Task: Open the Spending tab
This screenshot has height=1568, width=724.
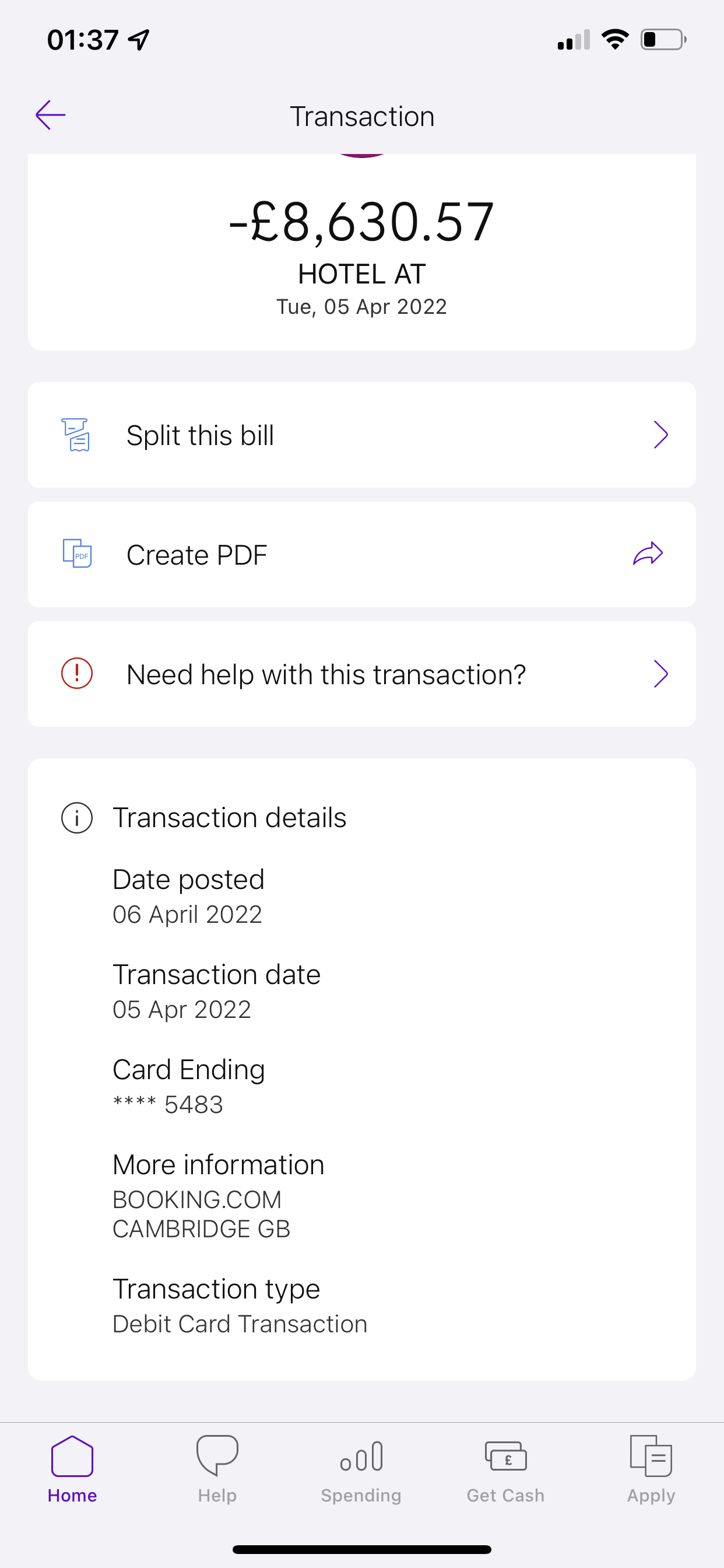Action: 361,1468
